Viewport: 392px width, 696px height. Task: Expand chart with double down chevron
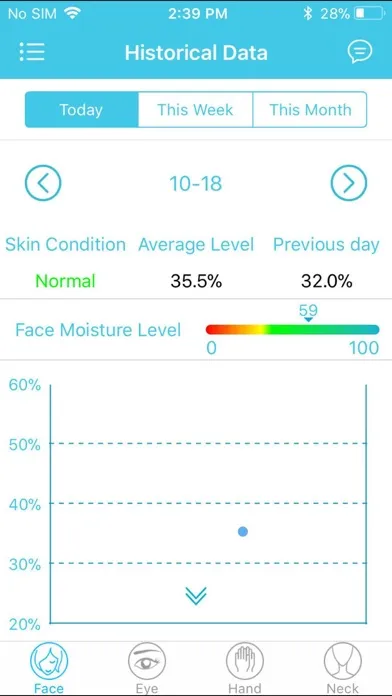tap(196, 596)
